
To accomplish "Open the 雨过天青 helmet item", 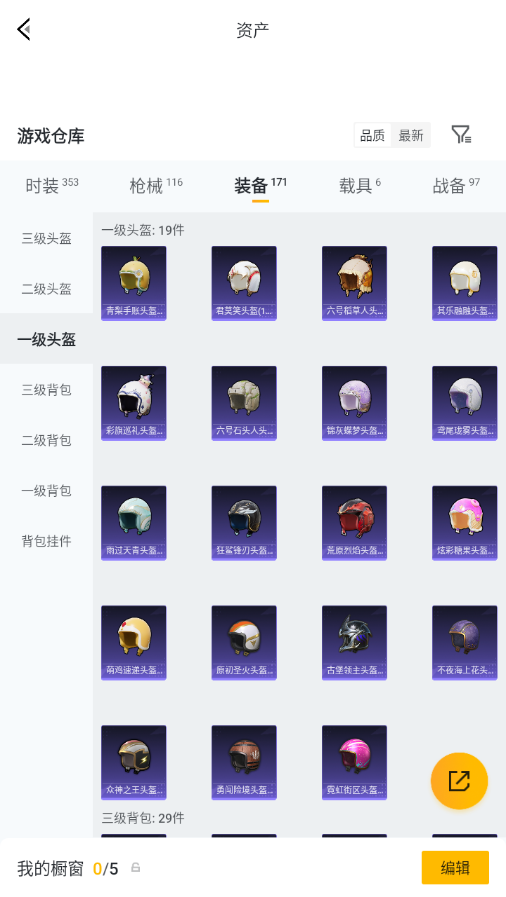I will 134,523.
